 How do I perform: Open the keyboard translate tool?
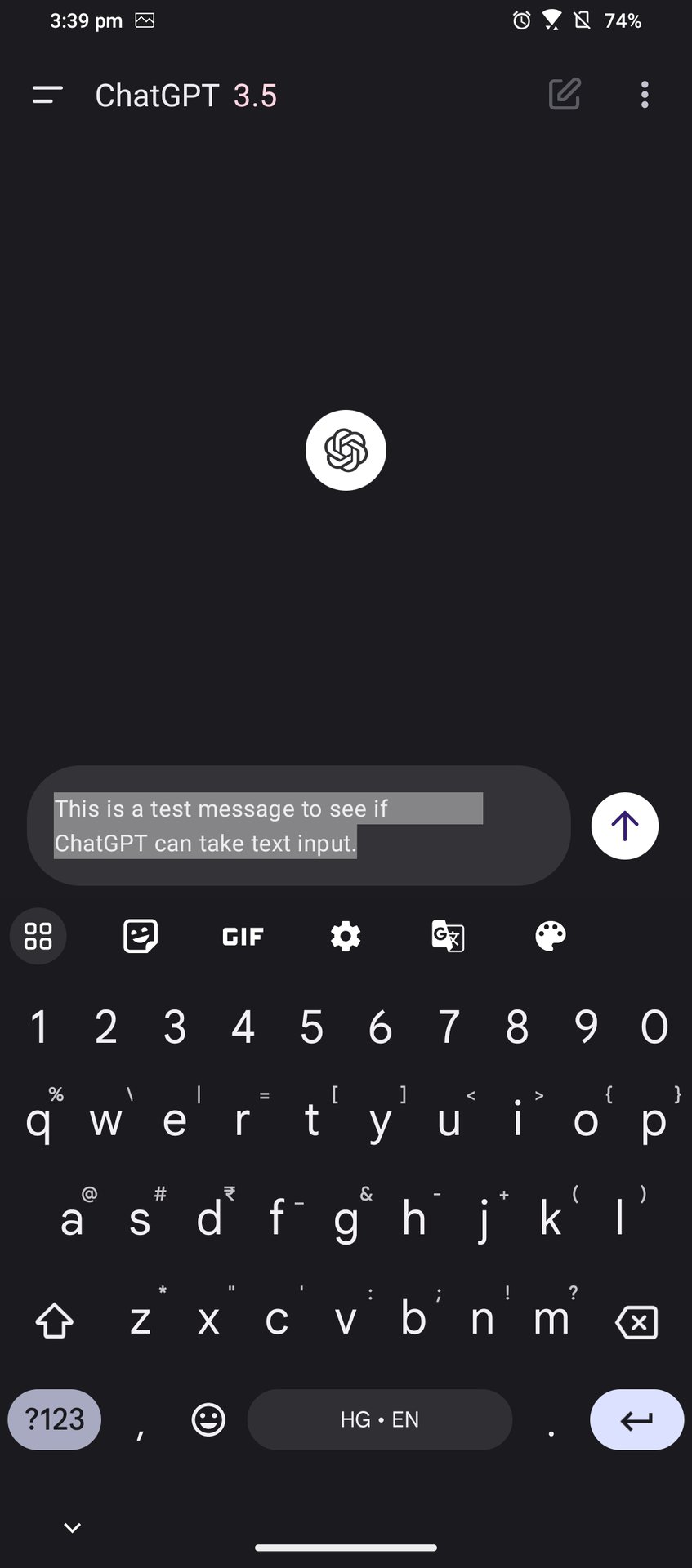point(448,936)
